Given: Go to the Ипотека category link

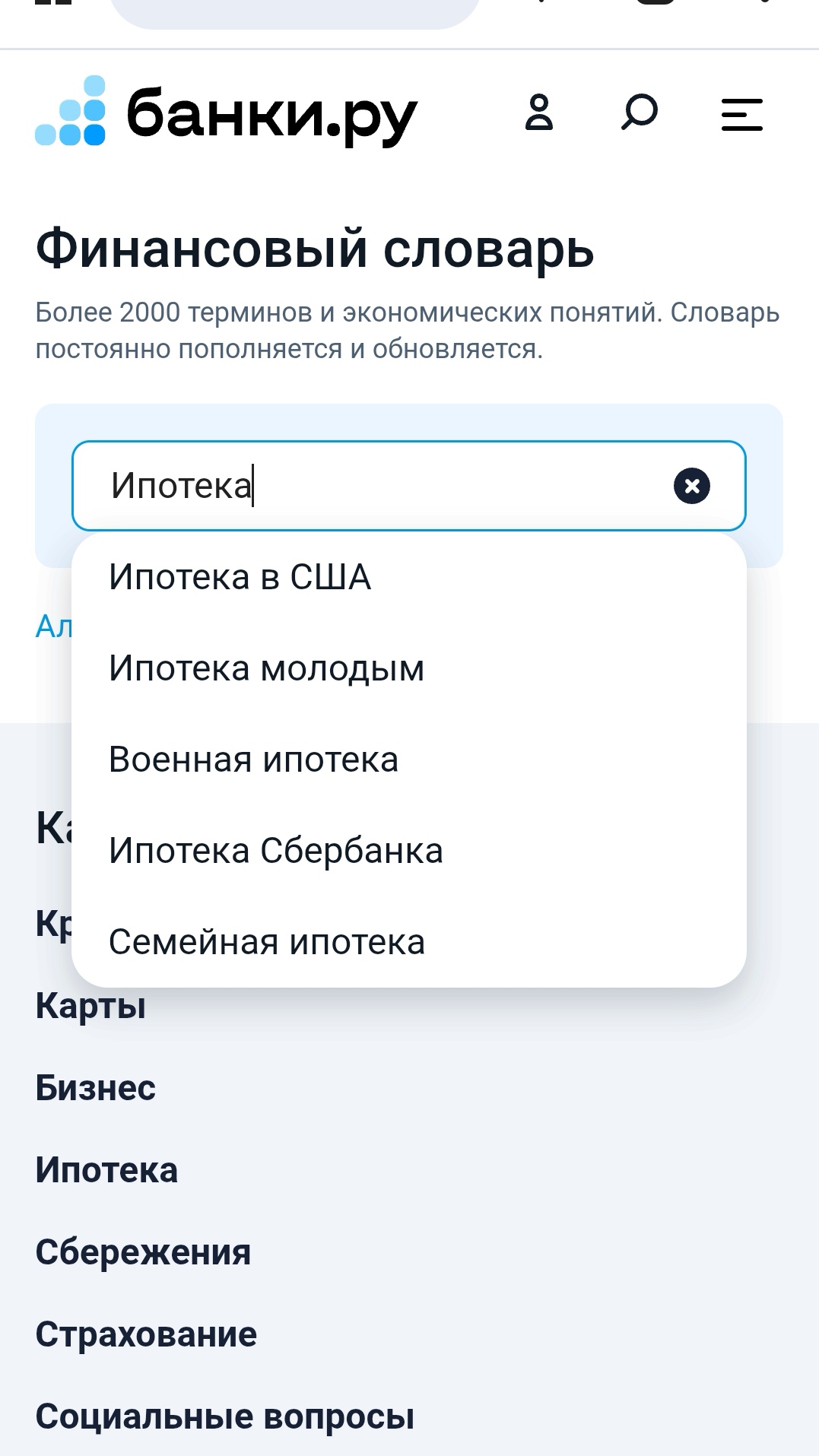Looking at the screenshot, I should tap(106, 1170).
